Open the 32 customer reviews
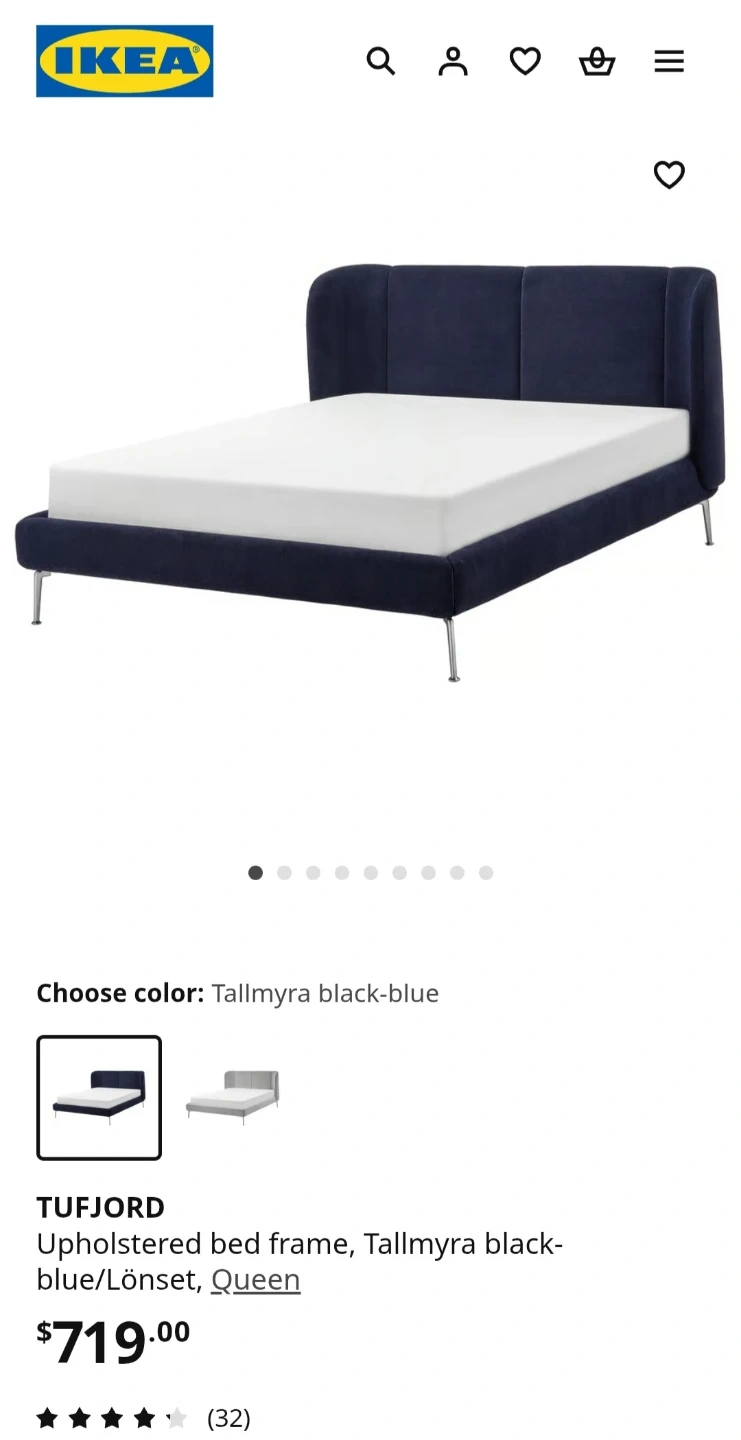 point(228,1418)
